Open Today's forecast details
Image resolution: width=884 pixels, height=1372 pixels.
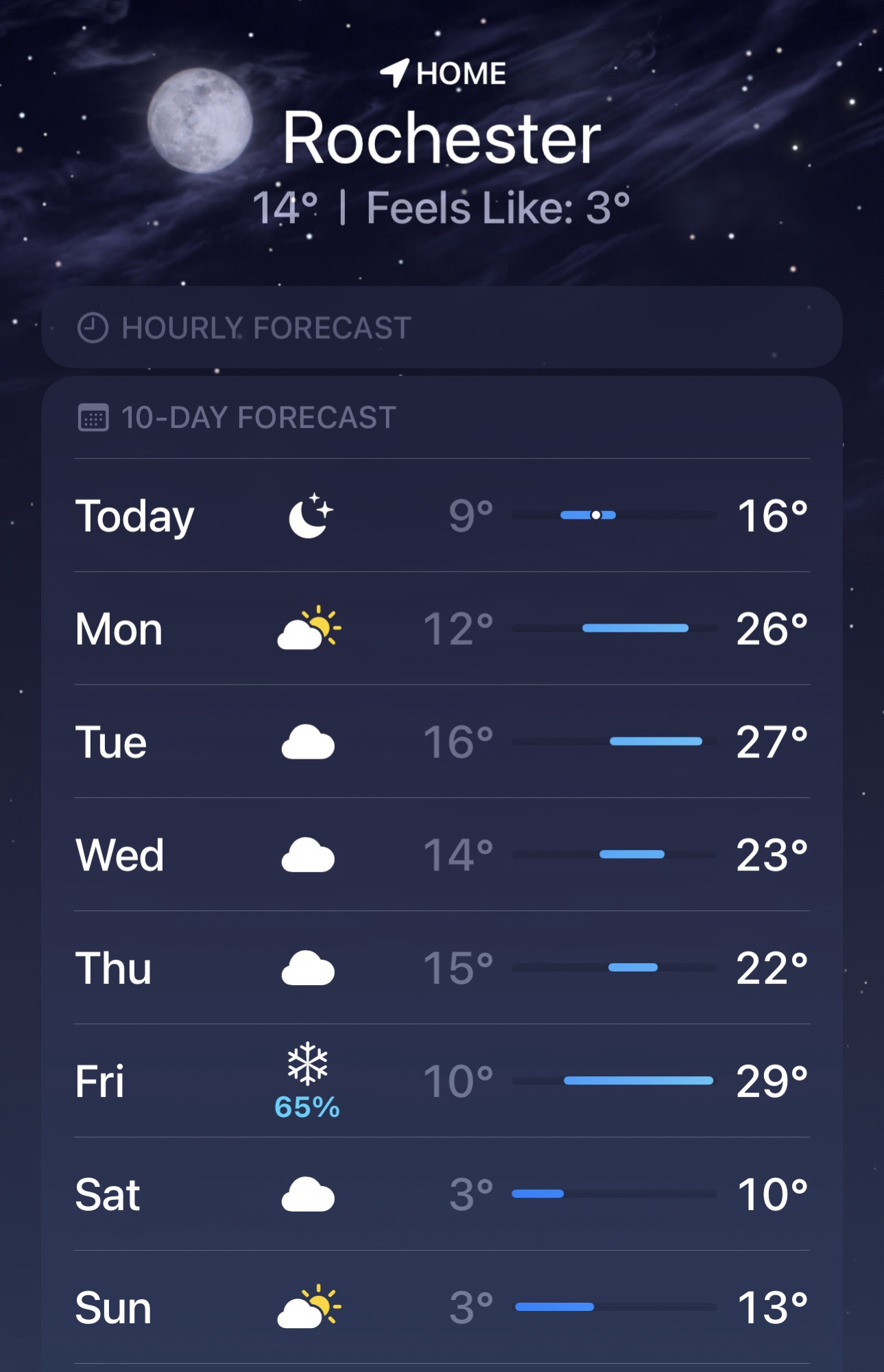442,516
